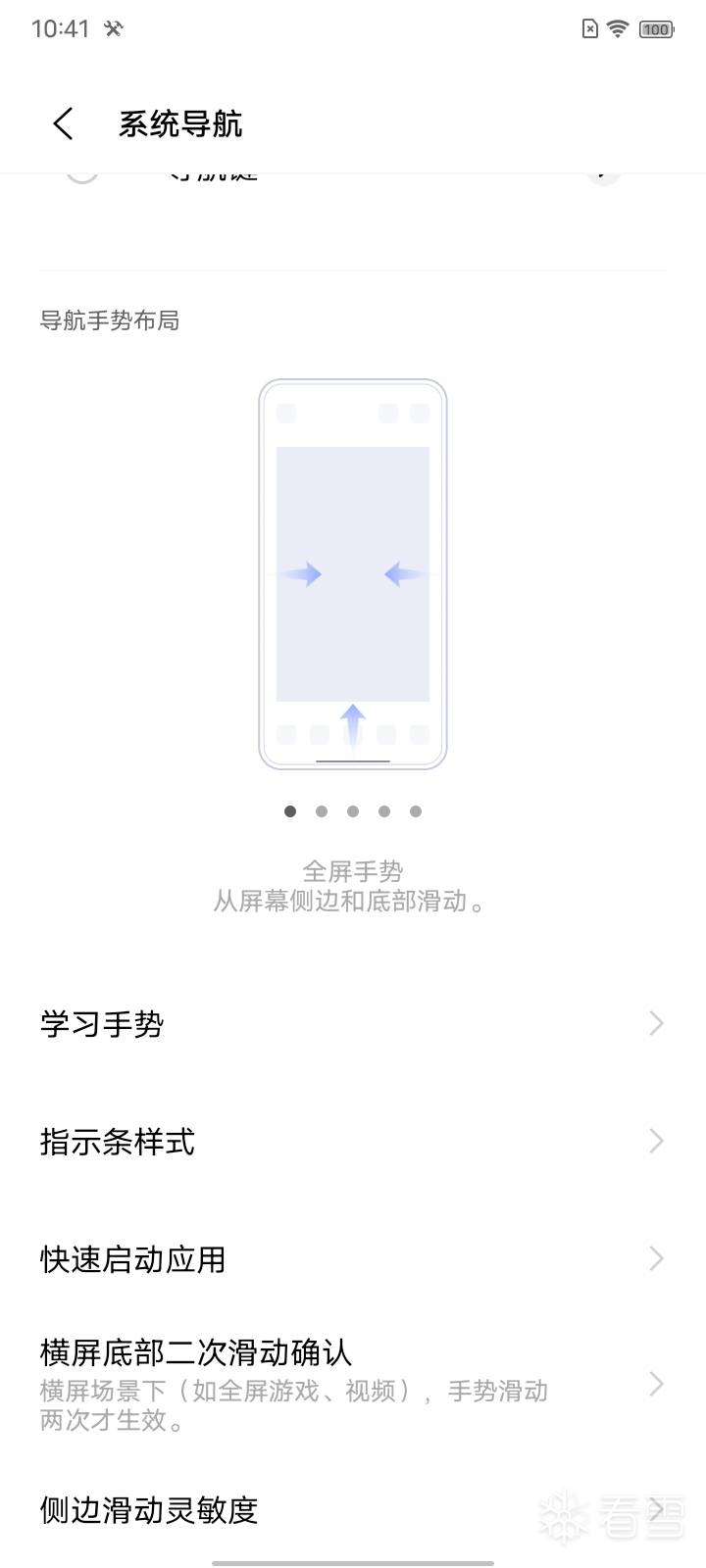Open 指示条样式 settings

pos(353,1142)
